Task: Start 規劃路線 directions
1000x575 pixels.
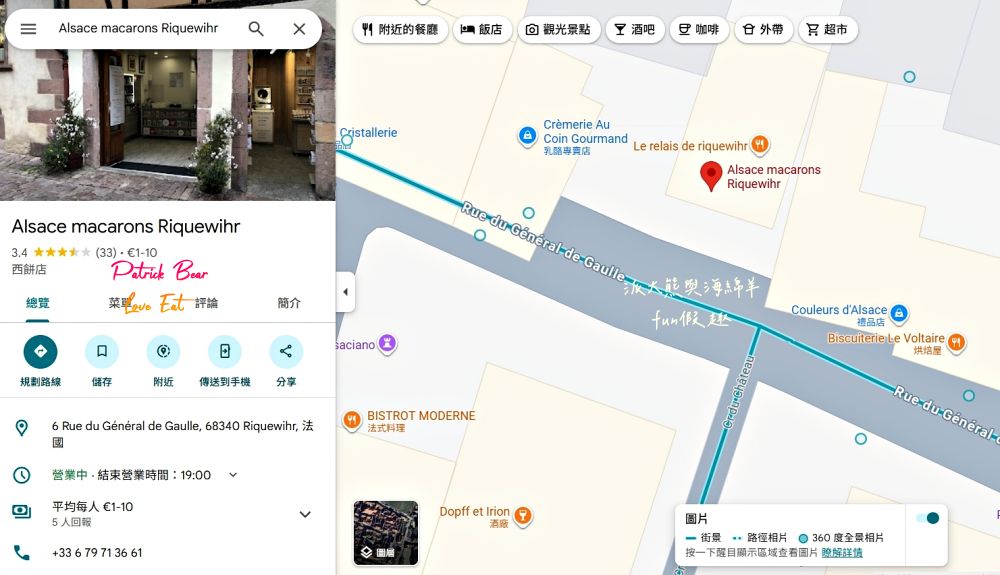Action: coord(41,352)
